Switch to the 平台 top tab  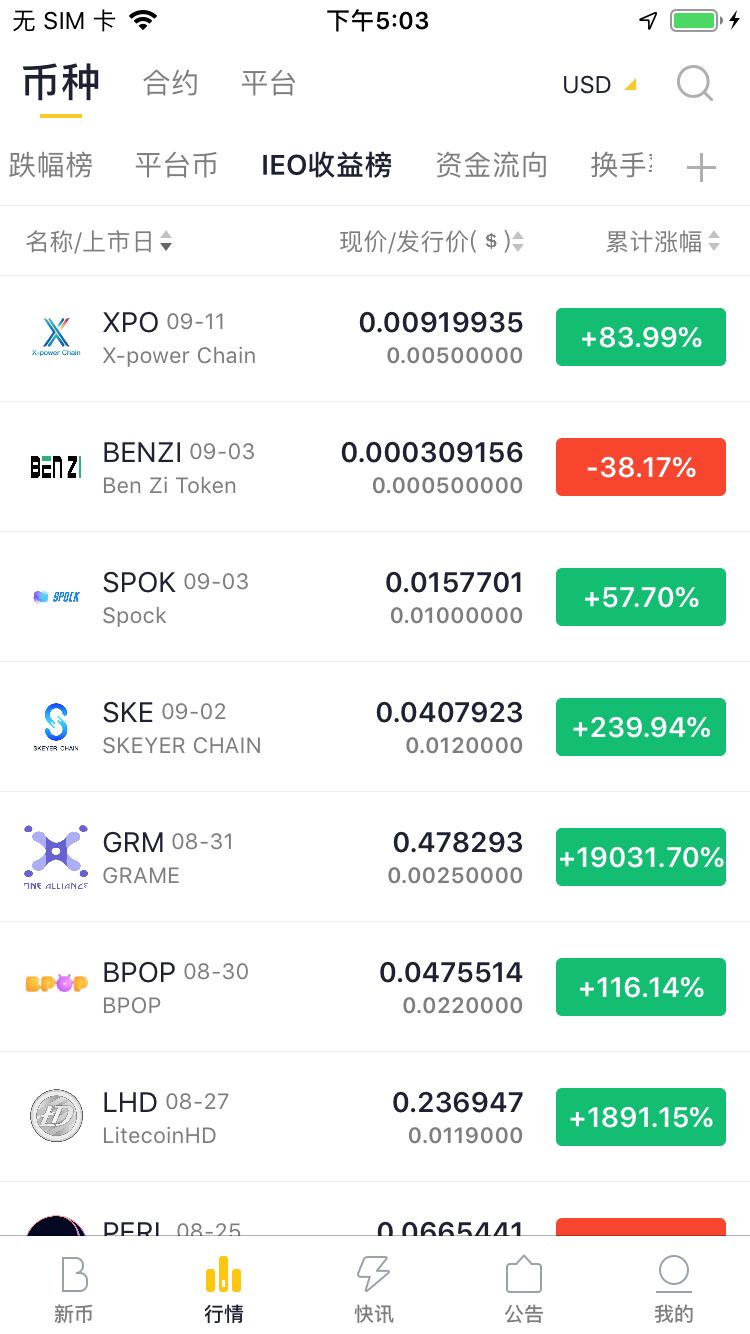(268, 83)
